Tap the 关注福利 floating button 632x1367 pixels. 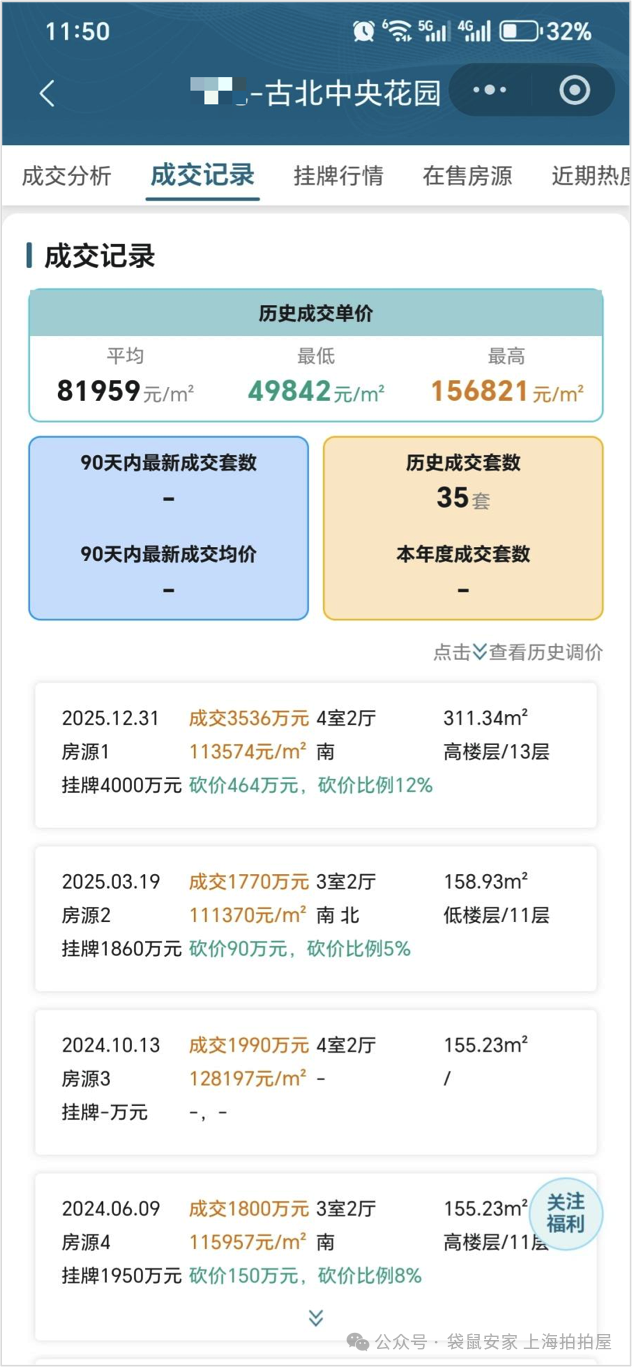point(565,1214)
